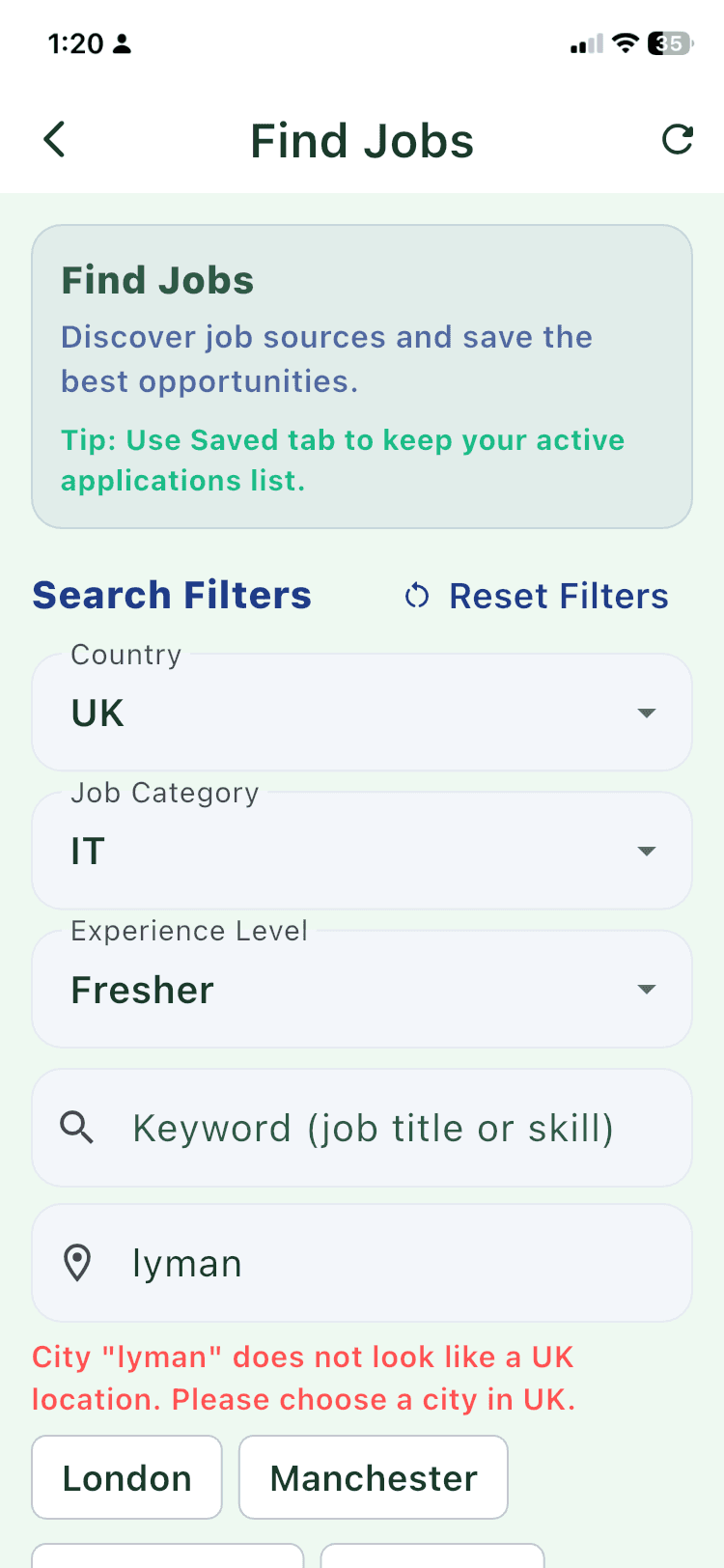Click Reset Filters
The width and height of the screenshot is (724, 1568).
point(558,596)
